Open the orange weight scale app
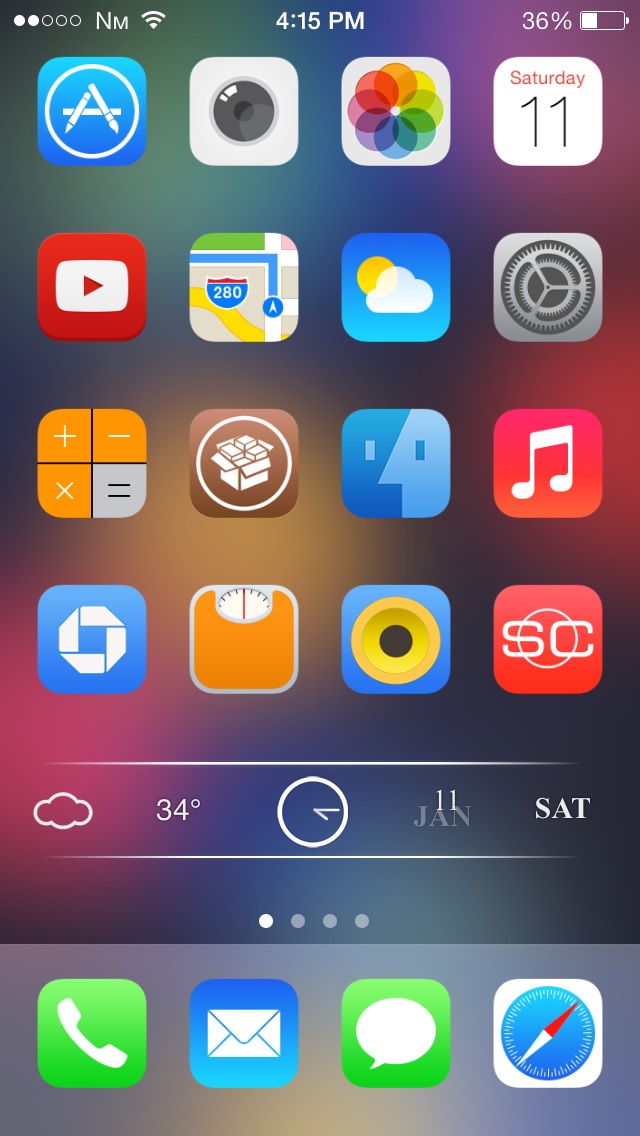The width and height of the screenshot is (640, 1136). [244, 639]
